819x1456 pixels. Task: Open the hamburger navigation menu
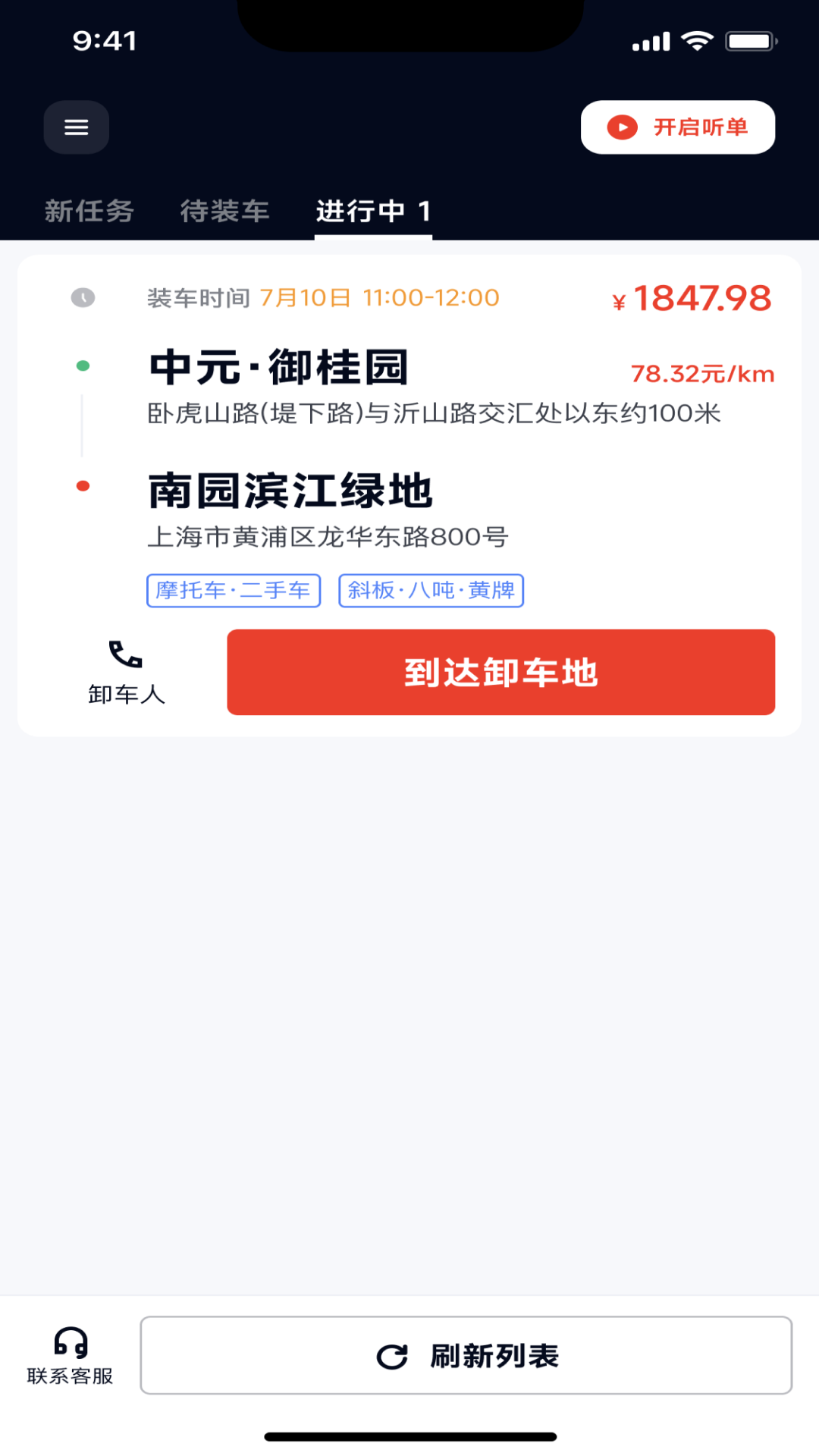click(x=76, y=127)
